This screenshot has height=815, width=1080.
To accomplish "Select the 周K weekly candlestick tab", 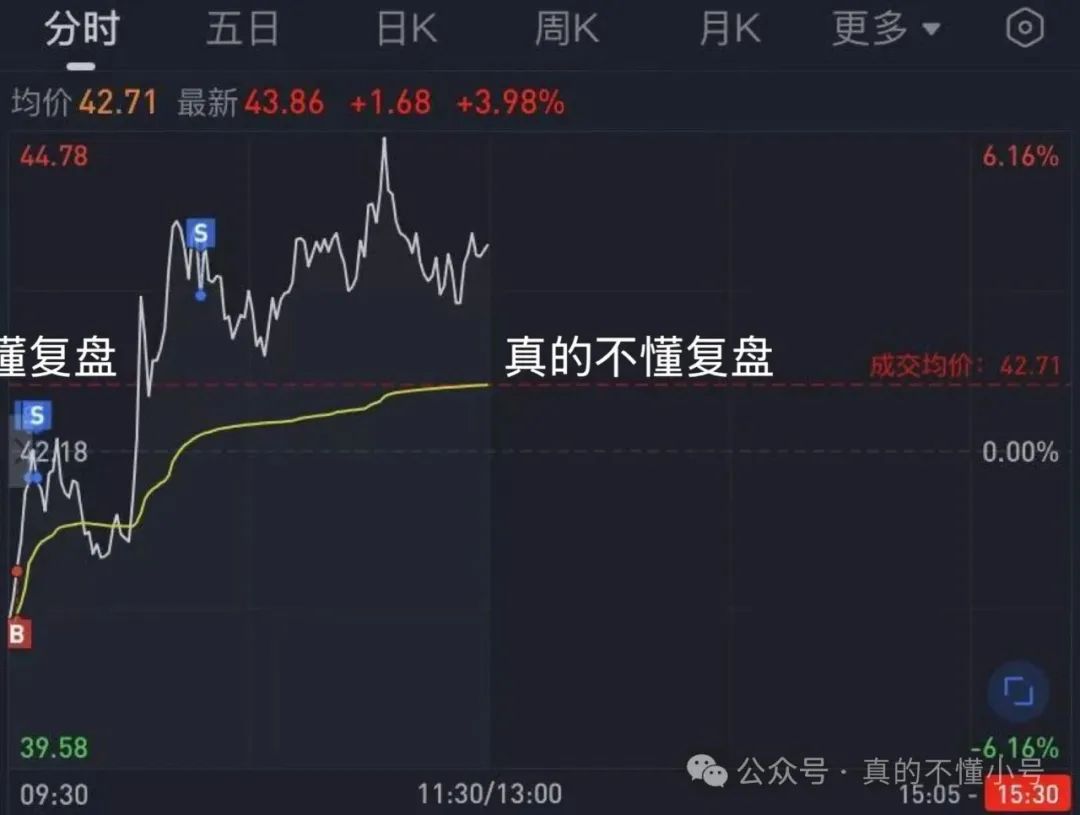I will point(567,30).
